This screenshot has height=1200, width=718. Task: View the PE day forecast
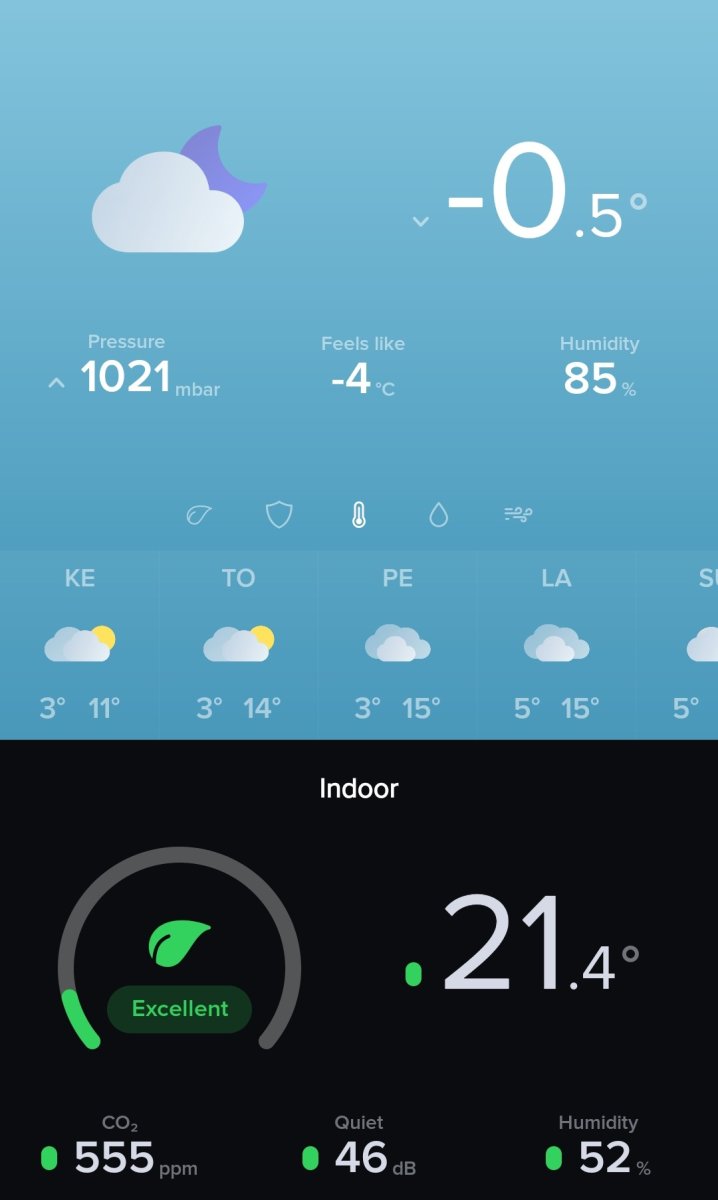click(398, 644)
